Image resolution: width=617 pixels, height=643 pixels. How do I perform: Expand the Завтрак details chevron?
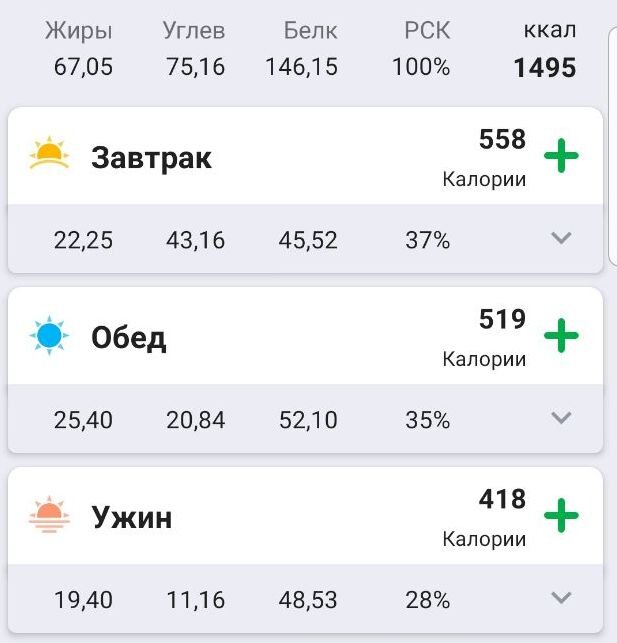pyautogui.click(x=561, y=238)
